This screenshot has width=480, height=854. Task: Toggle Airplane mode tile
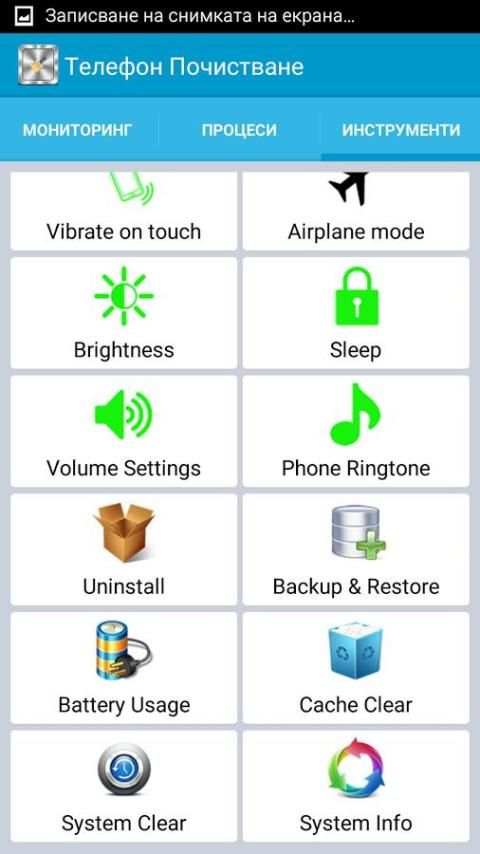(x=356, y=211)
